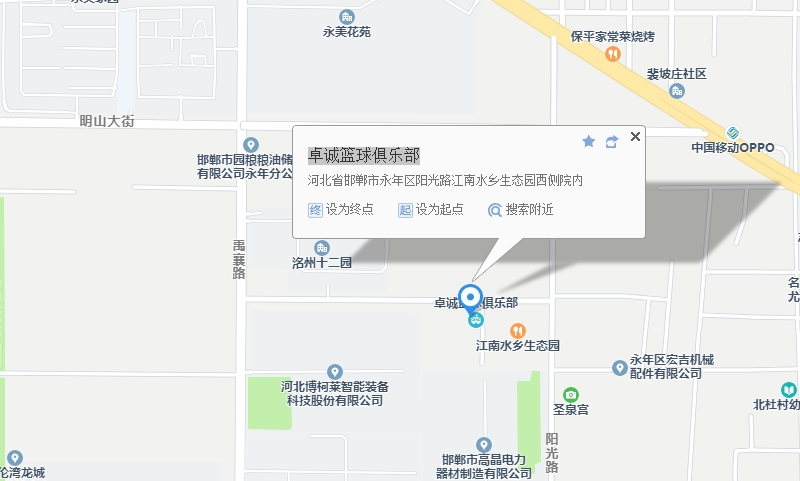Open the 永美花苑 map marker
This screenshot has height=481, width=800.
346,17
